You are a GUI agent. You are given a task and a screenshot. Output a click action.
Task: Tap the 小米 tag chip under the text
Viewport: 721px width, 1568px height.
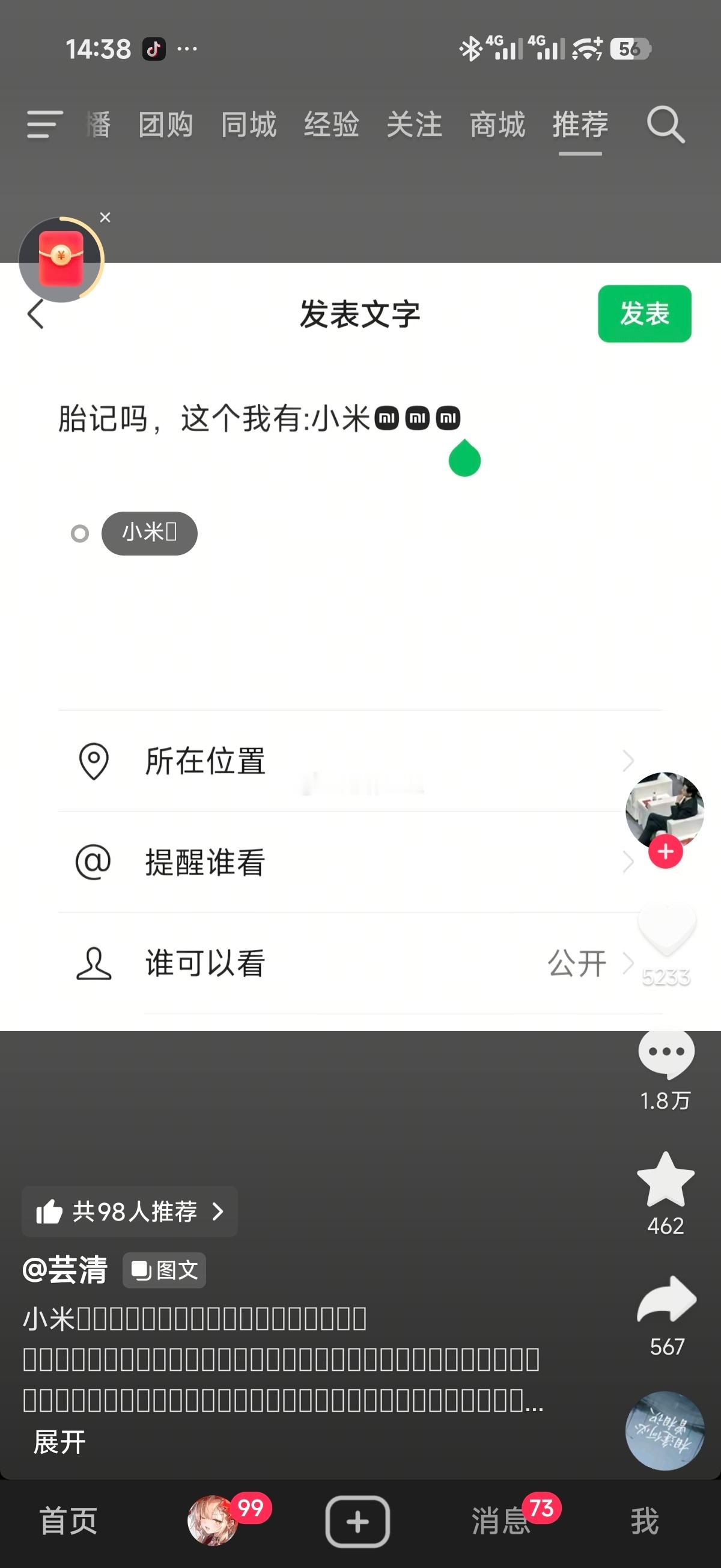pyautogui.click(x=149, y=533)
